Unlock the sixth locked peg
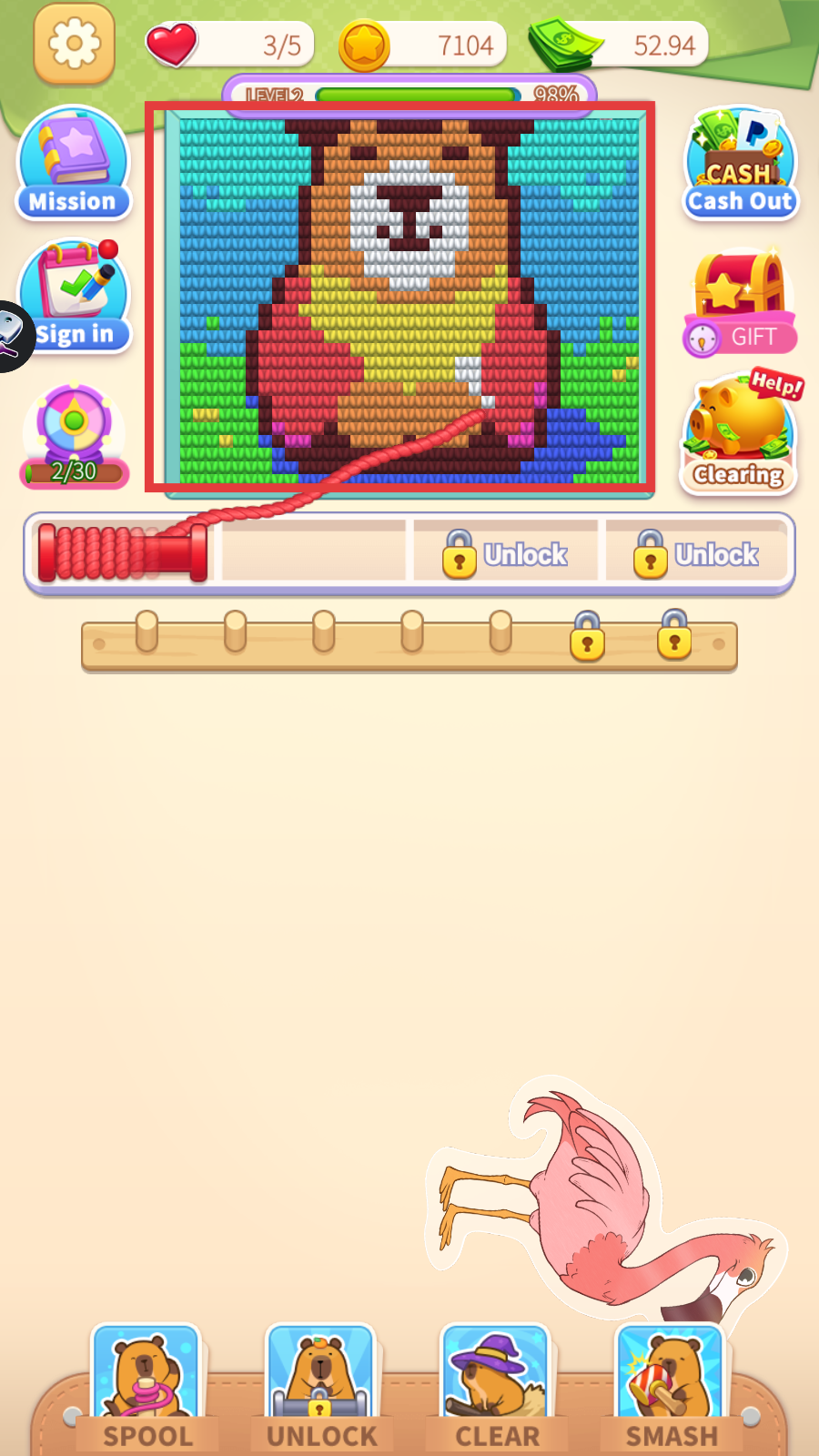Screen dimensions: 819x1456 [x=587, y=636]
